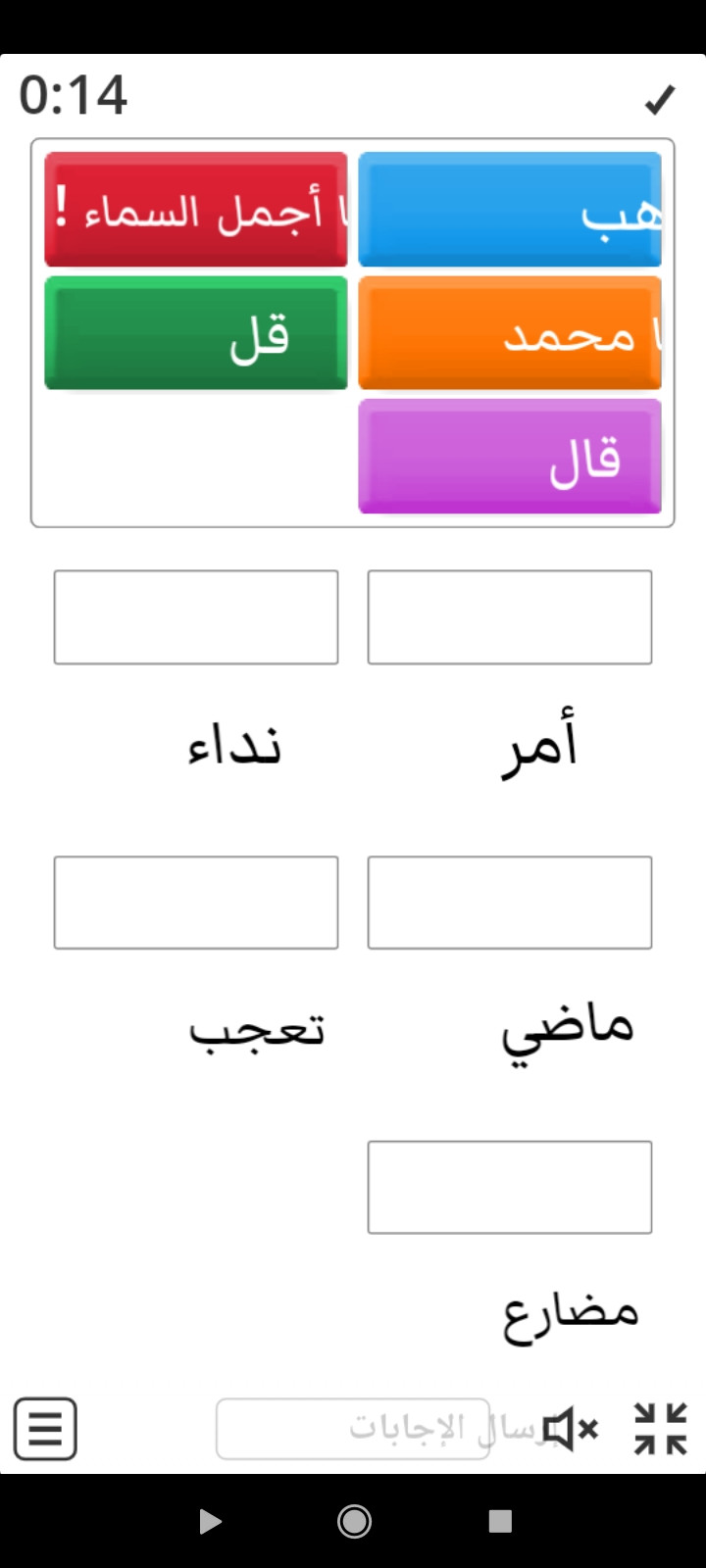This screenshot has height=1568, width=706.
Task: Select the orange محمد tile
Action: (510, 333)
